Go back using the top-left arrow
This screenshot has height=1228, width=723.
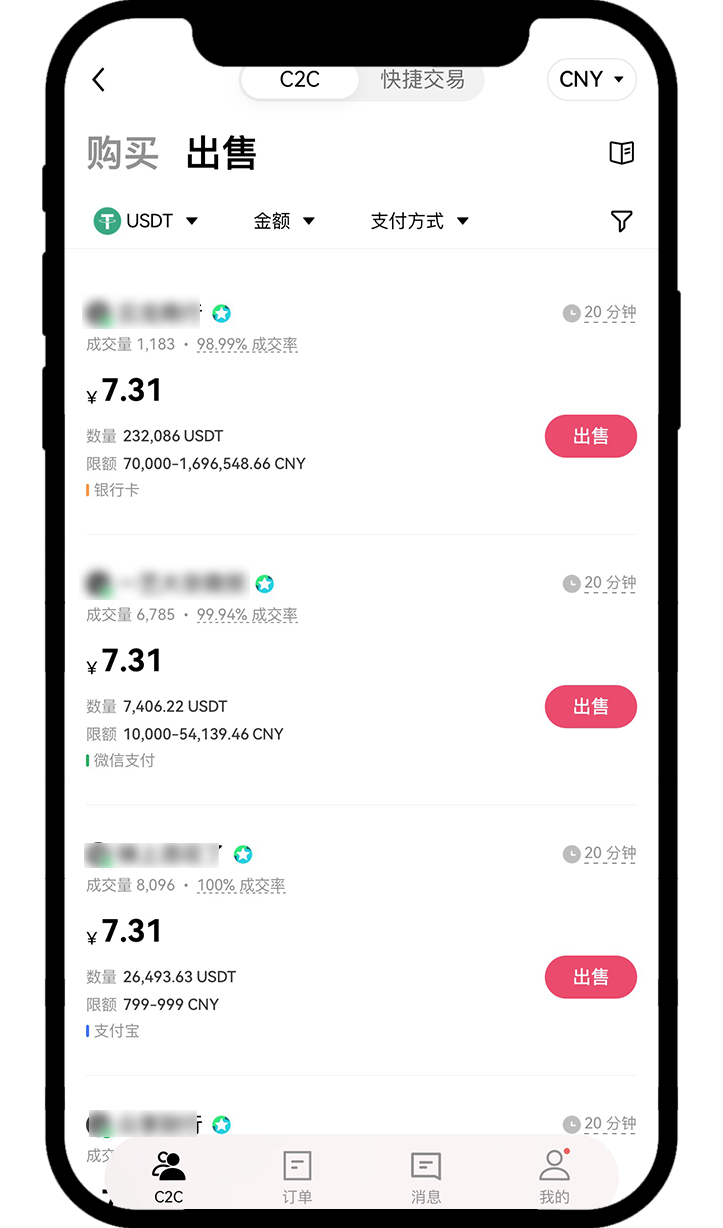pos(98,80)
